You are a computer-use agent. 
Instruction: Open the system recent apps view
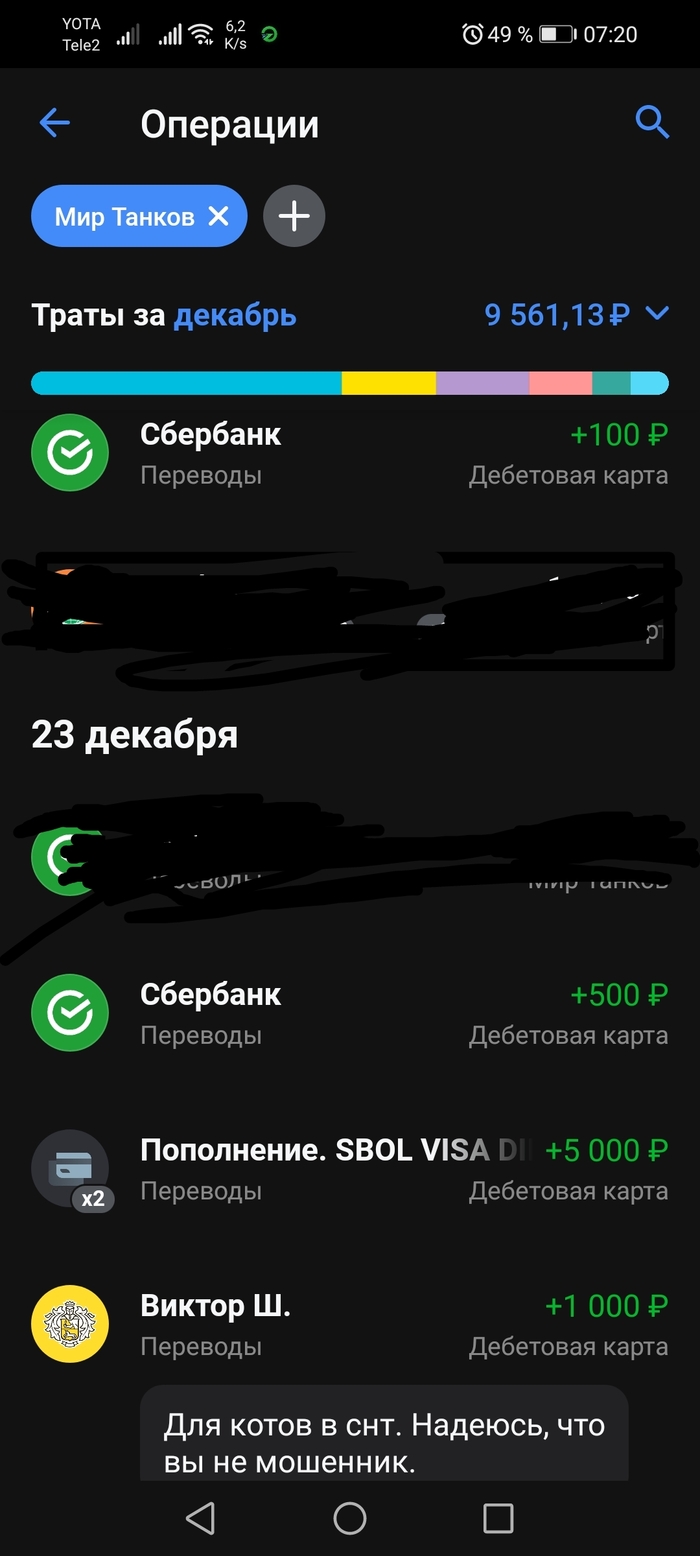click(497, 1518)
